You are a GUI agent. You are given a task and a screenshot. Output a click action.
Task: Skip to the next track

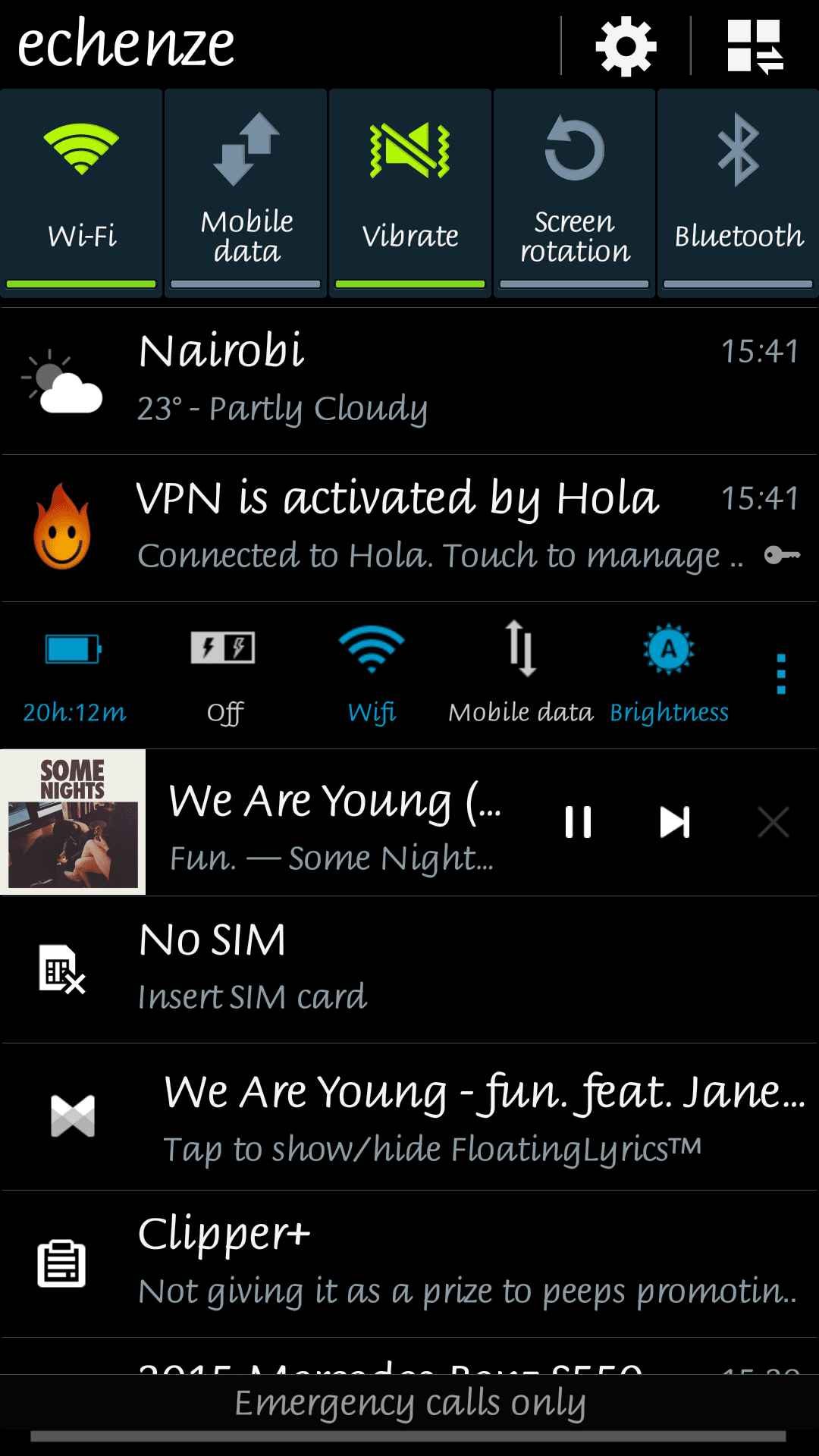[674, 822]
